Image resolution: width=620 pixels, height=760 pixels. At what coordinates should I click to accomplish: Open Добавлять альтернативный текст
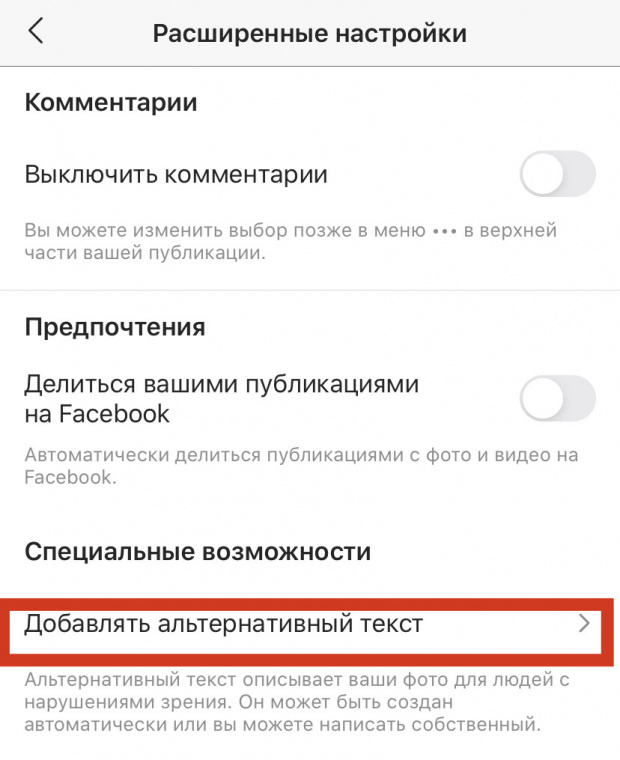coord(305,625)
